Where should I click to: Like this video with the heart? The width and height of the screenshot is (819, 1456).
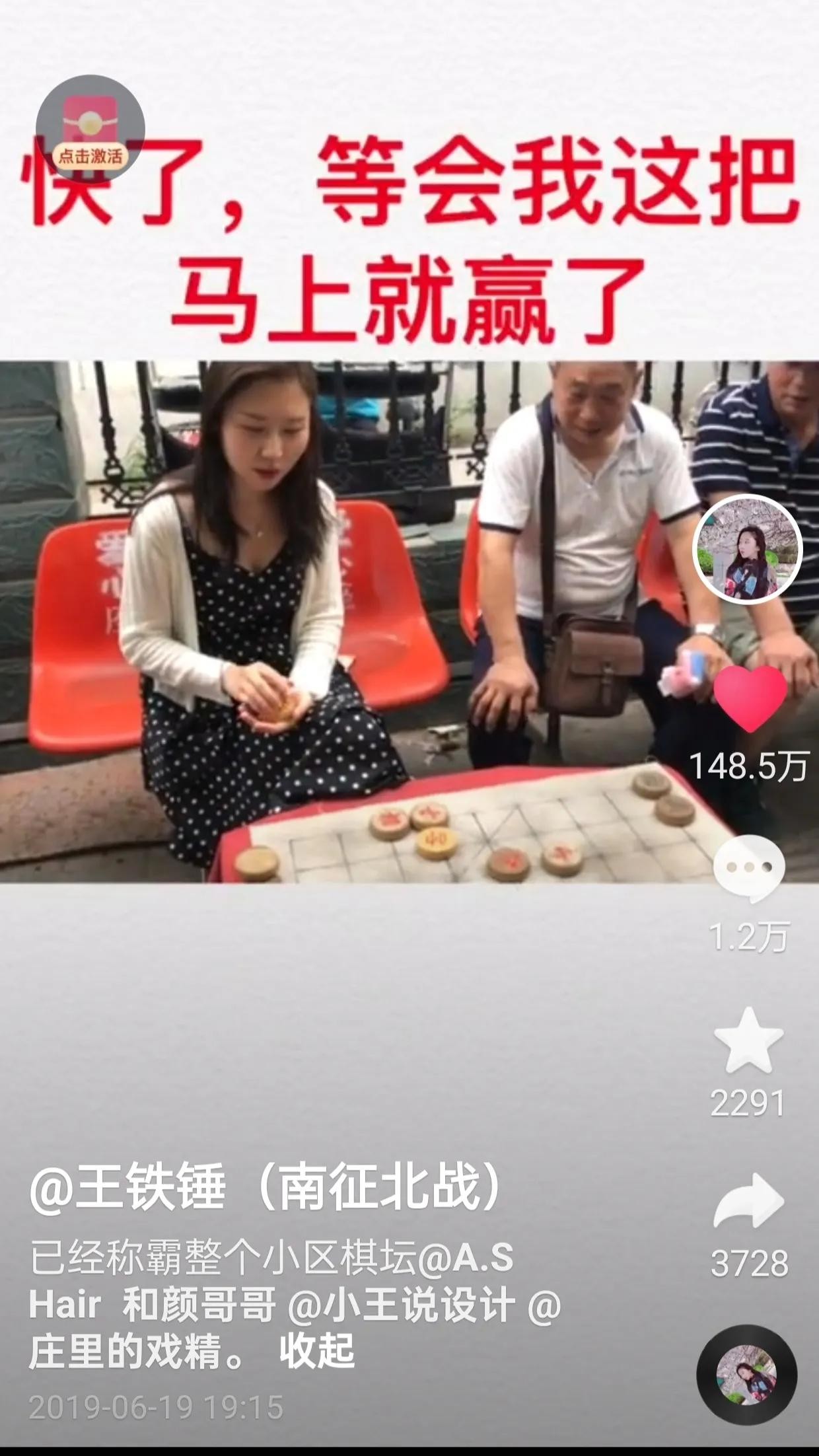point(749,698)
